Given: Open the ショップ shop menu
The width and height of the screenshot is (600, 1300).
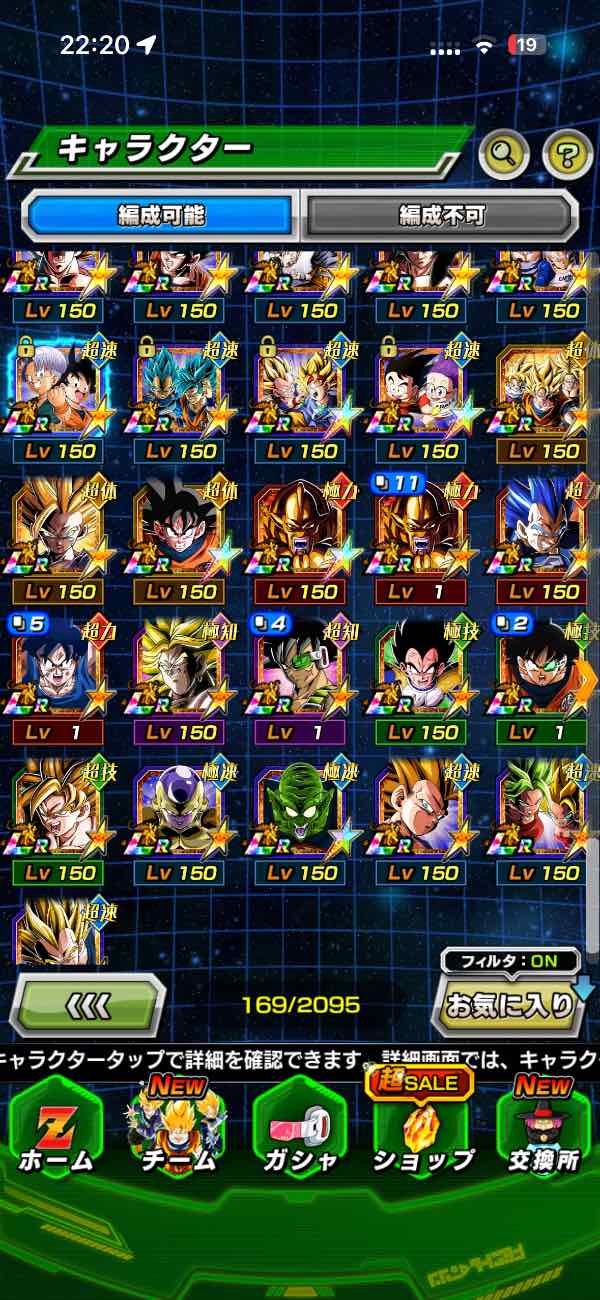Looking at the screenshot, I should 422,1127.
